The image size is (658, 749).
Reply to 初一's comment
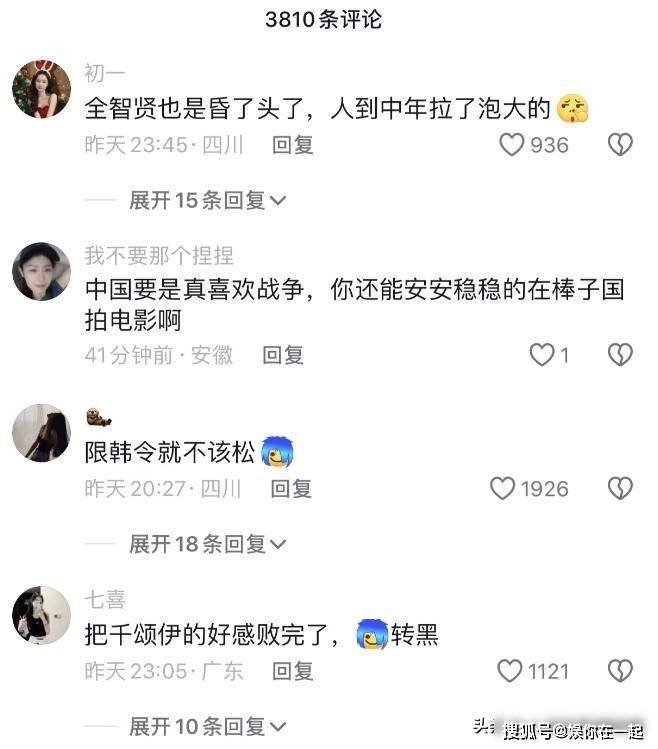[293, 145]
